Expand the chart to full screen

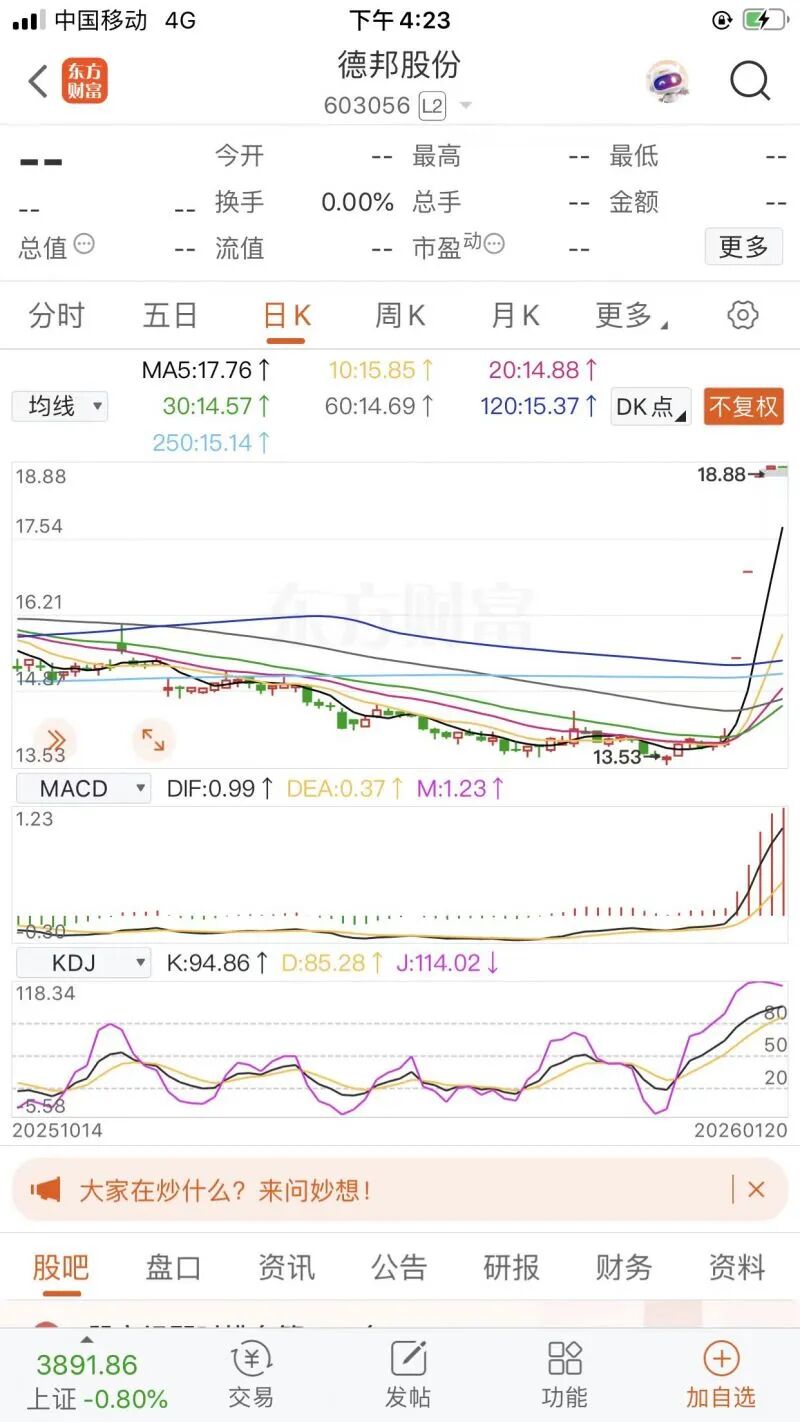pos(153,740)
